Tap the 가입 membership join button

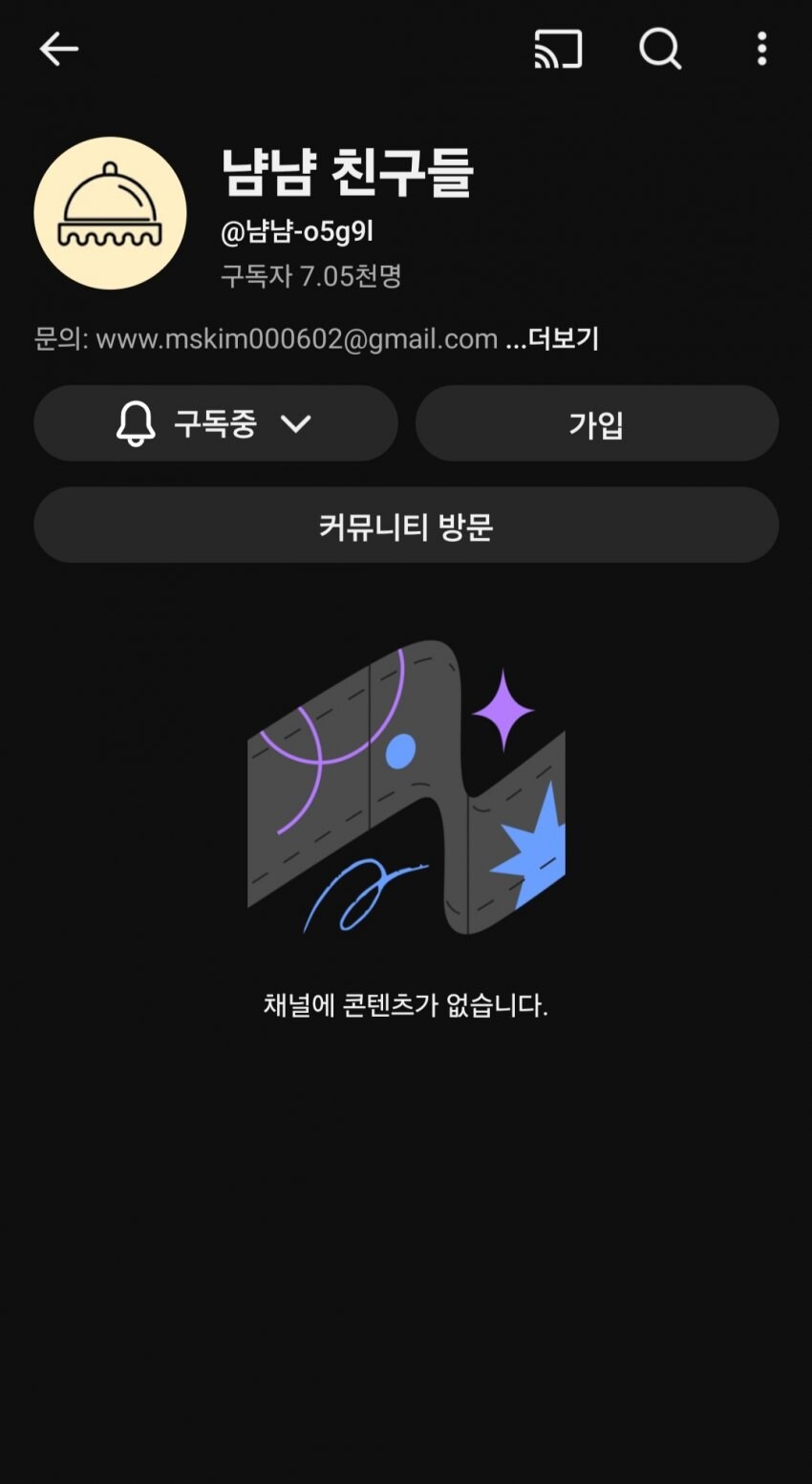pos(596,423)
